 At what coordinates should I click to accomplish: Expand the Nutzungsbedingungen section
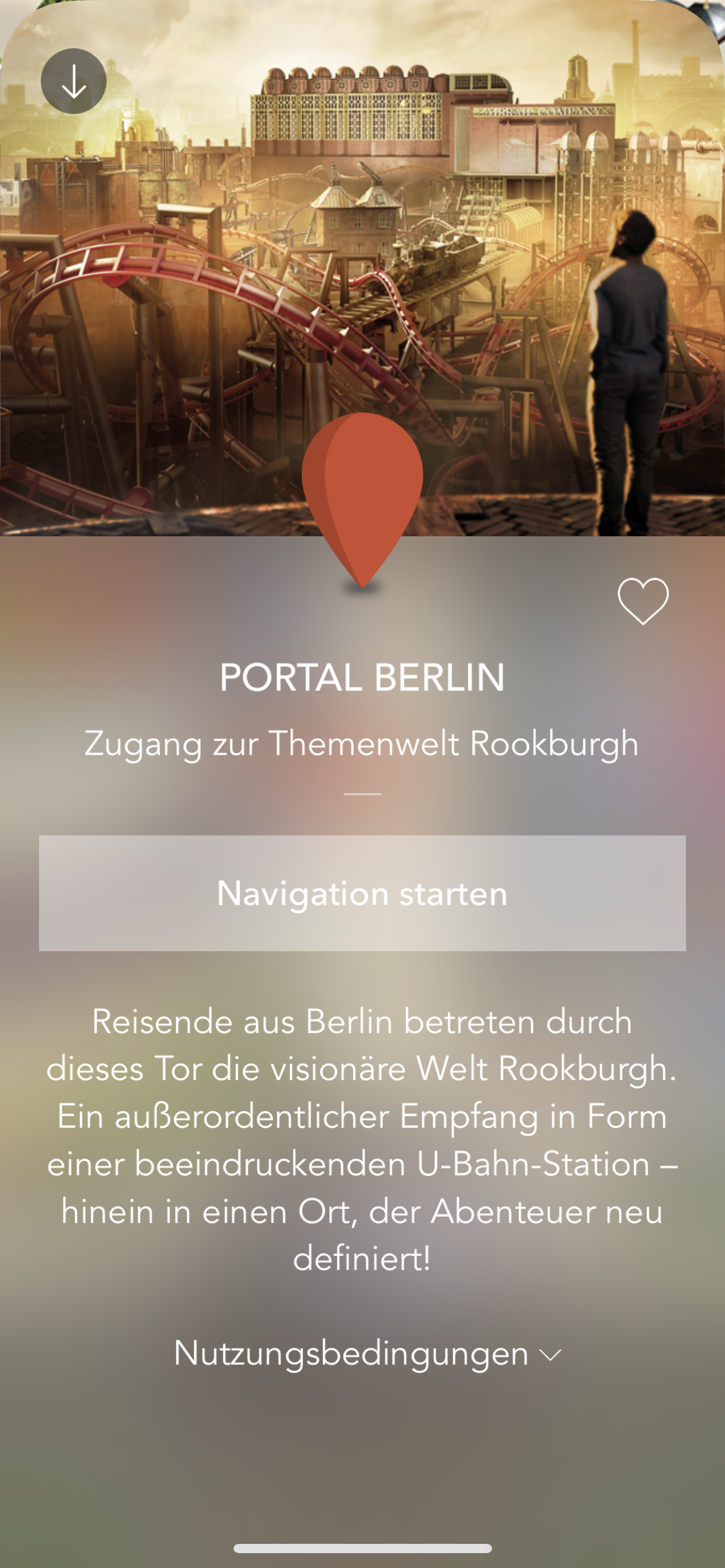[367, 1353]
